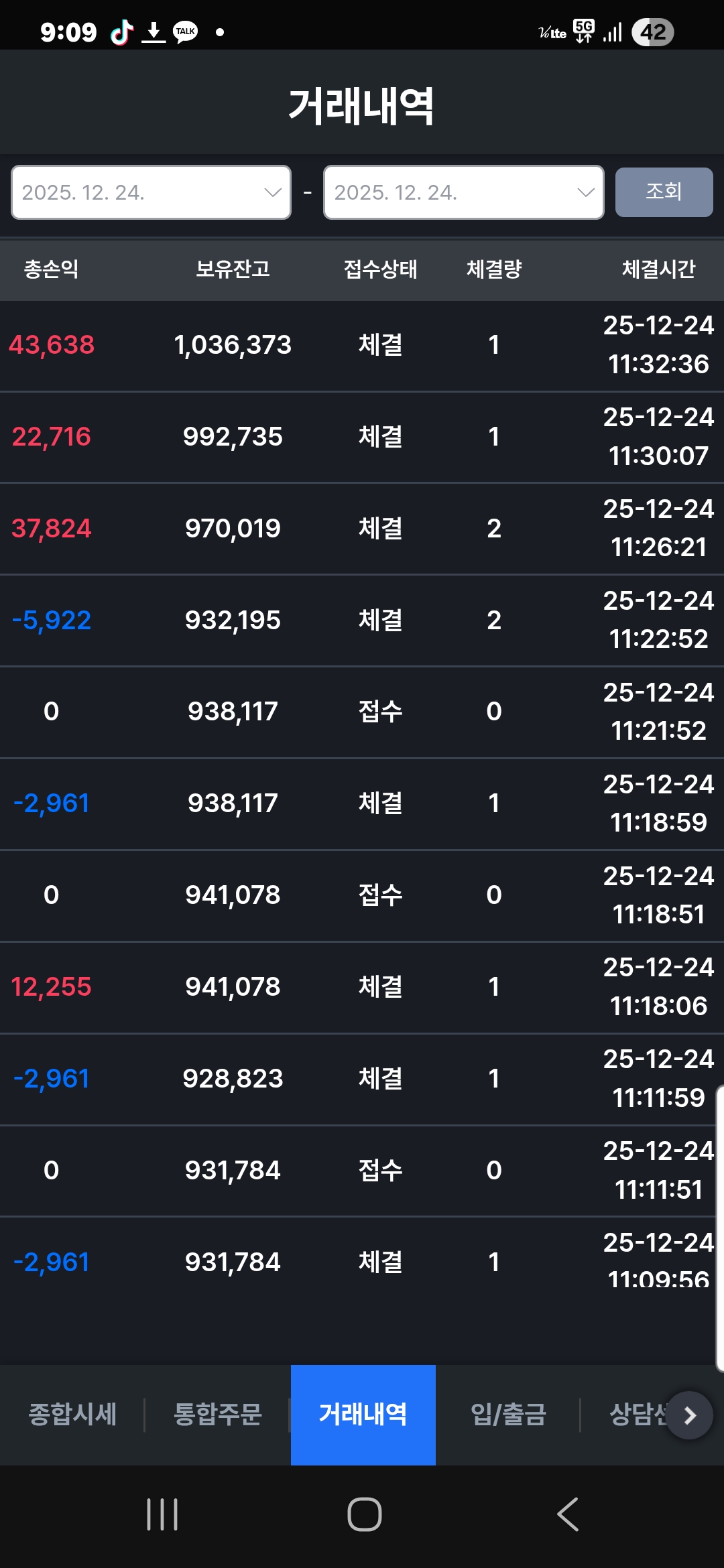Switch to the 종합시세 tab
The width and height of the screenshot is (724, 1568).
point(72,1415)
